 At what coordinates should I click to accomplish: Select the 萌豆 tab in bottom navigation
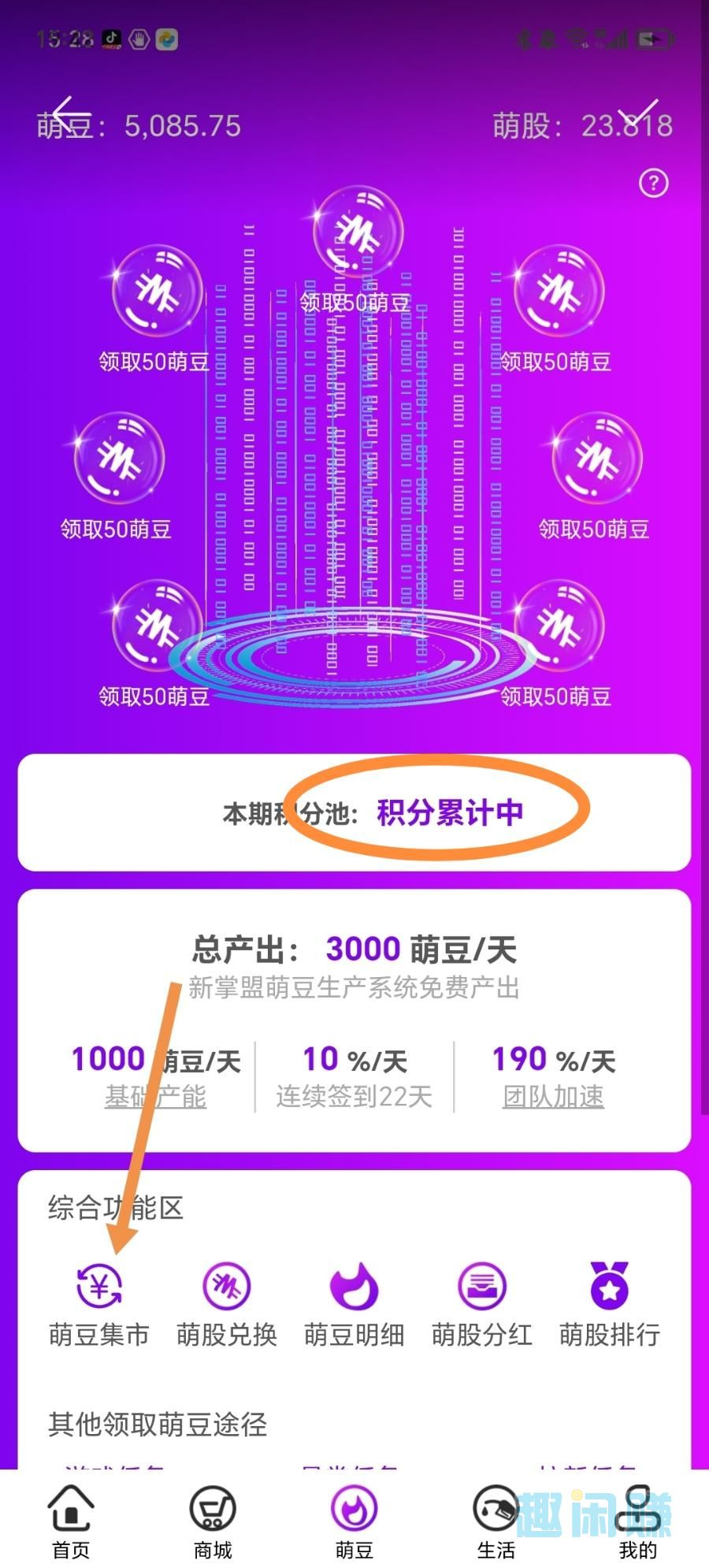tap(354, 1522)
